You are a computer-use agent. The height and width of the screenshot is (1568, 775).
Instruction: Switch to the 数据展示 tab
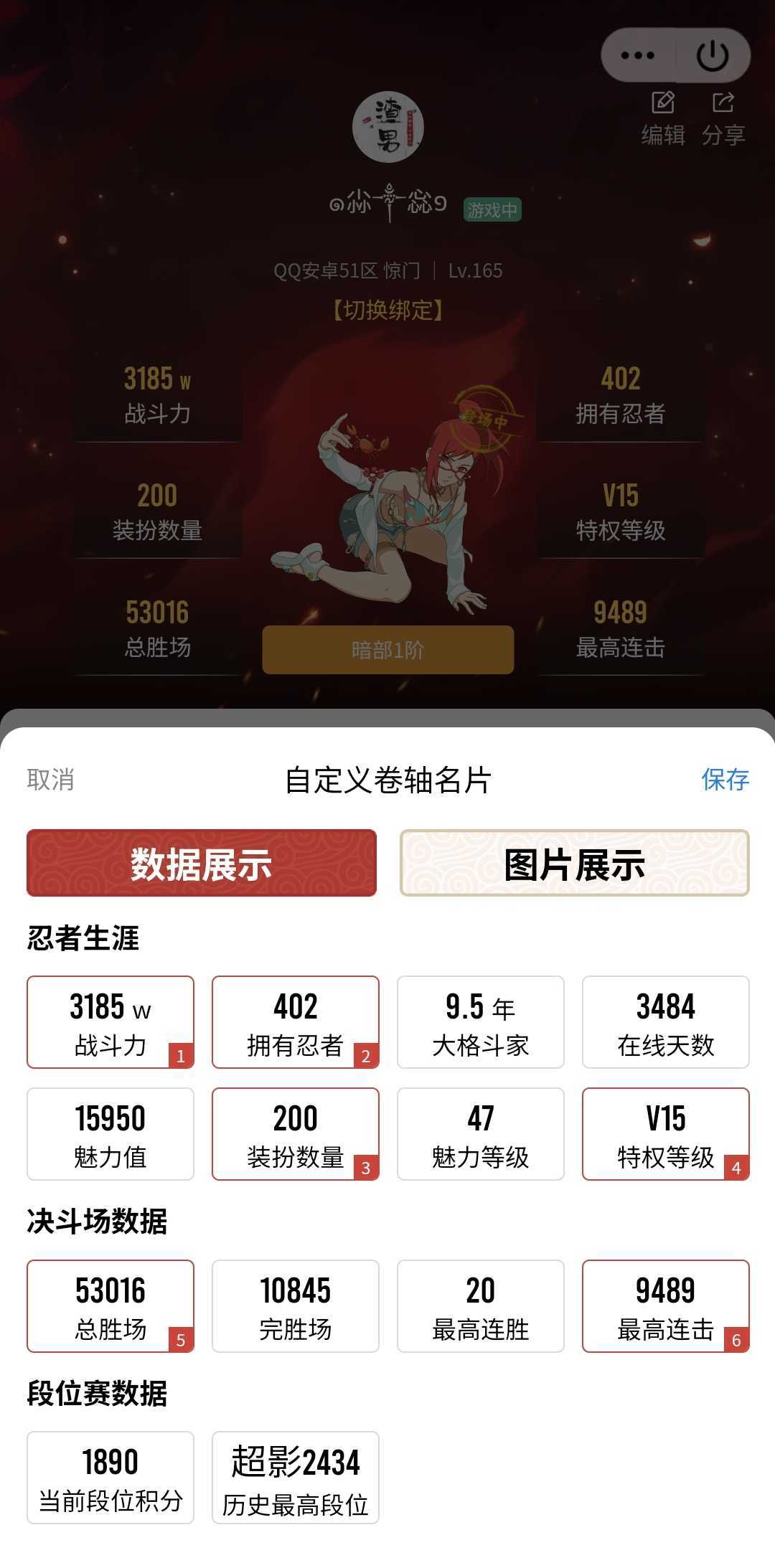[x=202, y=863]
